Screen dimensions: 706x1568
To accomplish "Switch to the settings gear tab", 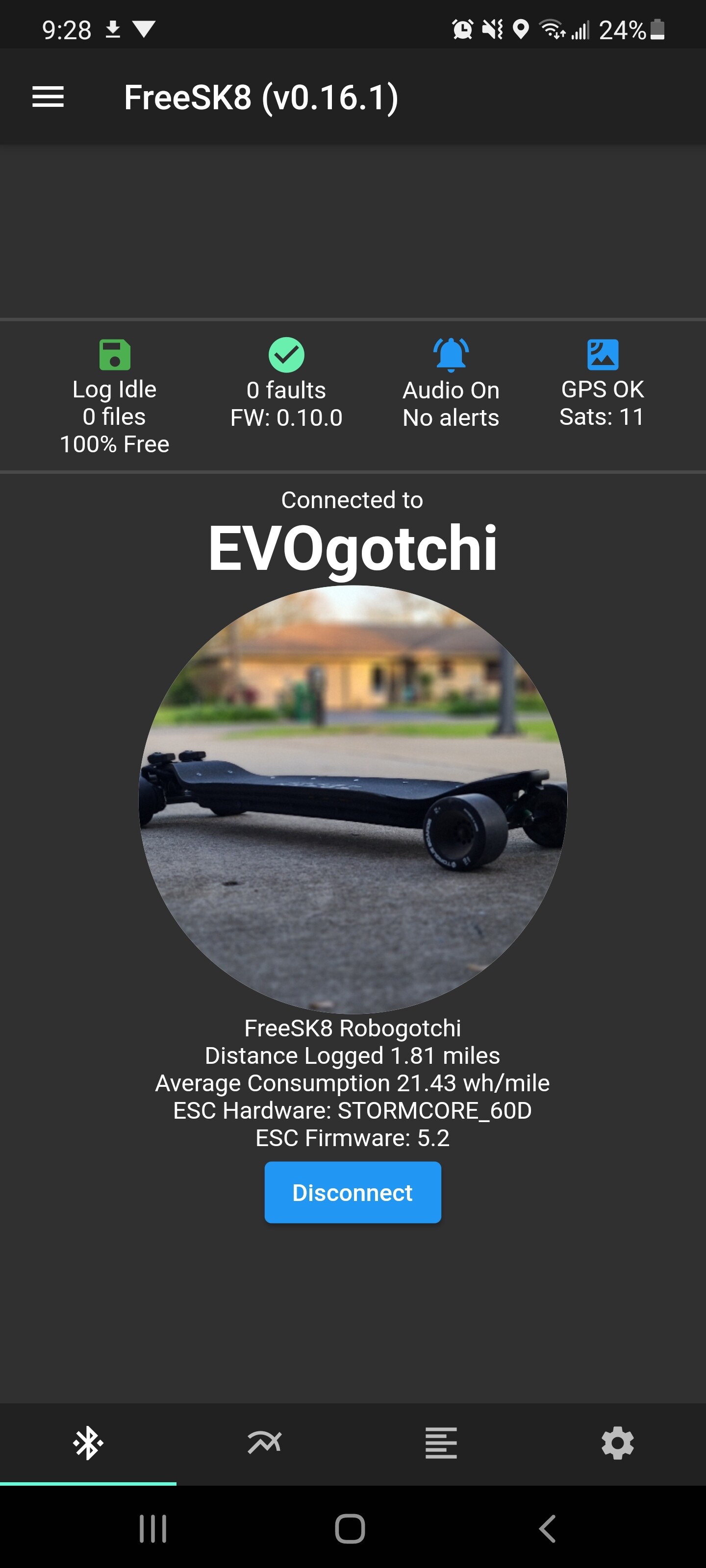I will coord(618,1443).
